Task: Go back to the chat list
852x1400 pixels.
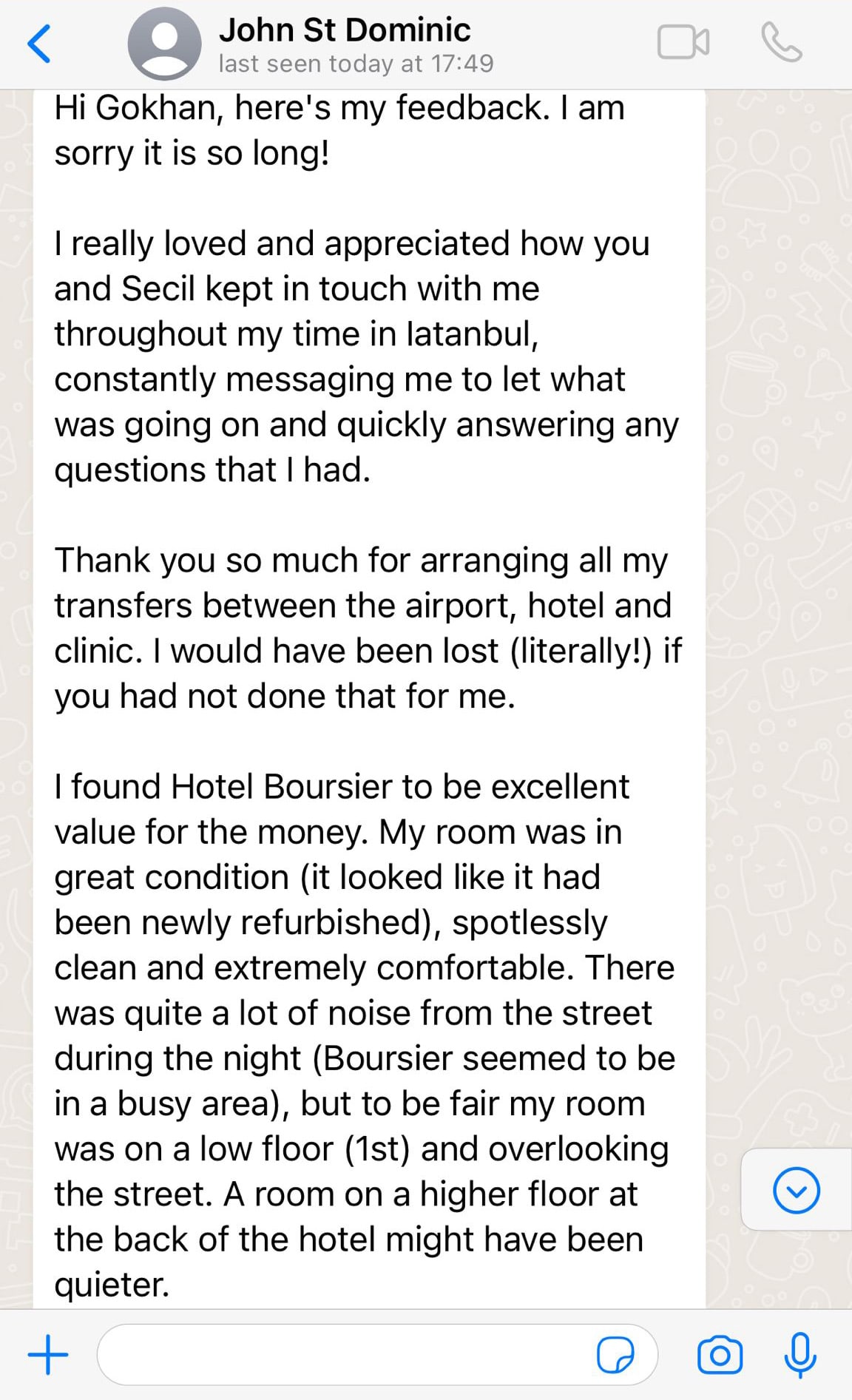Action: [39, 44]
